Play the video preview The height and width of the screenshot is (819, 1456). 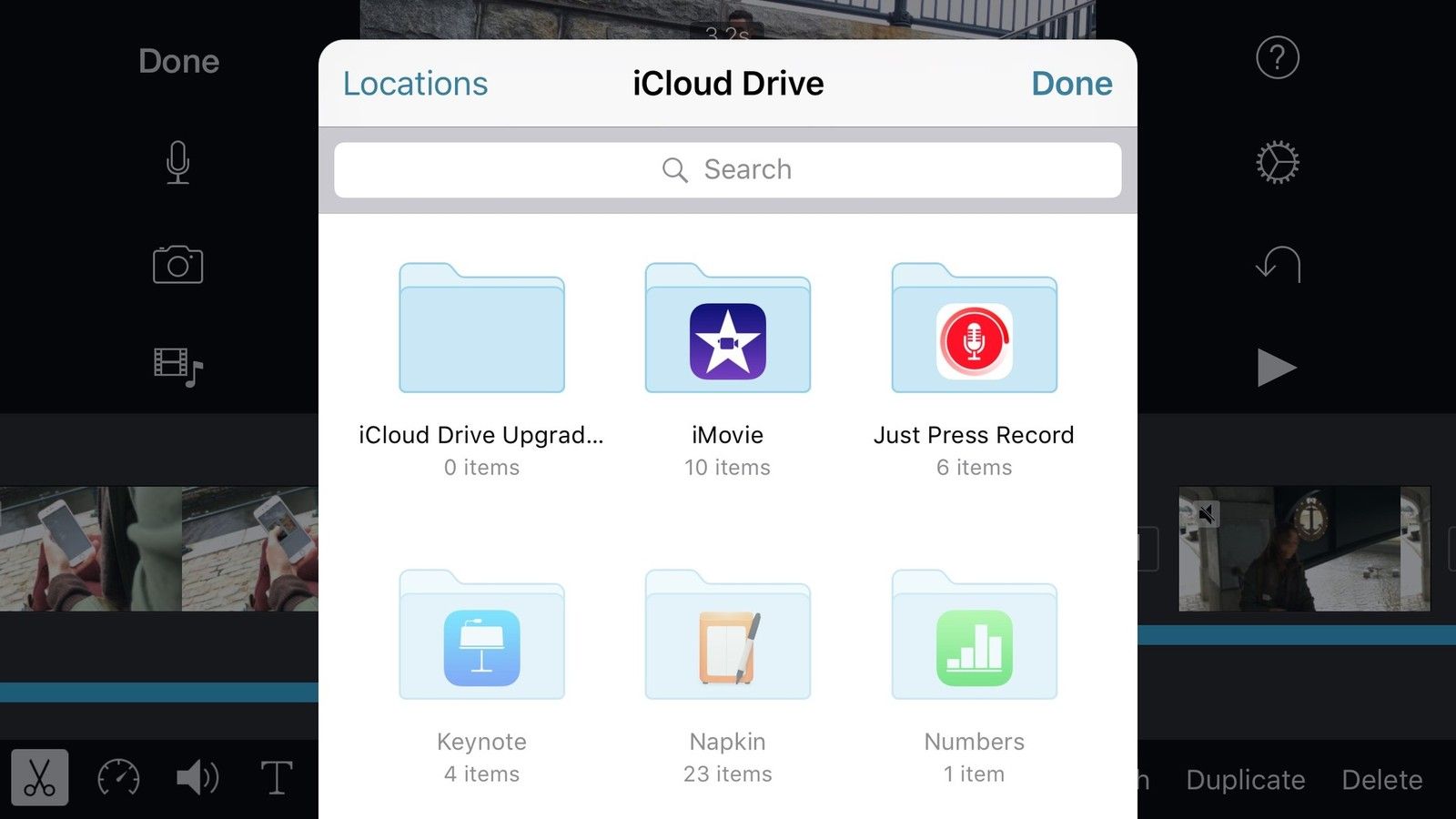[x=1276, y=368]
